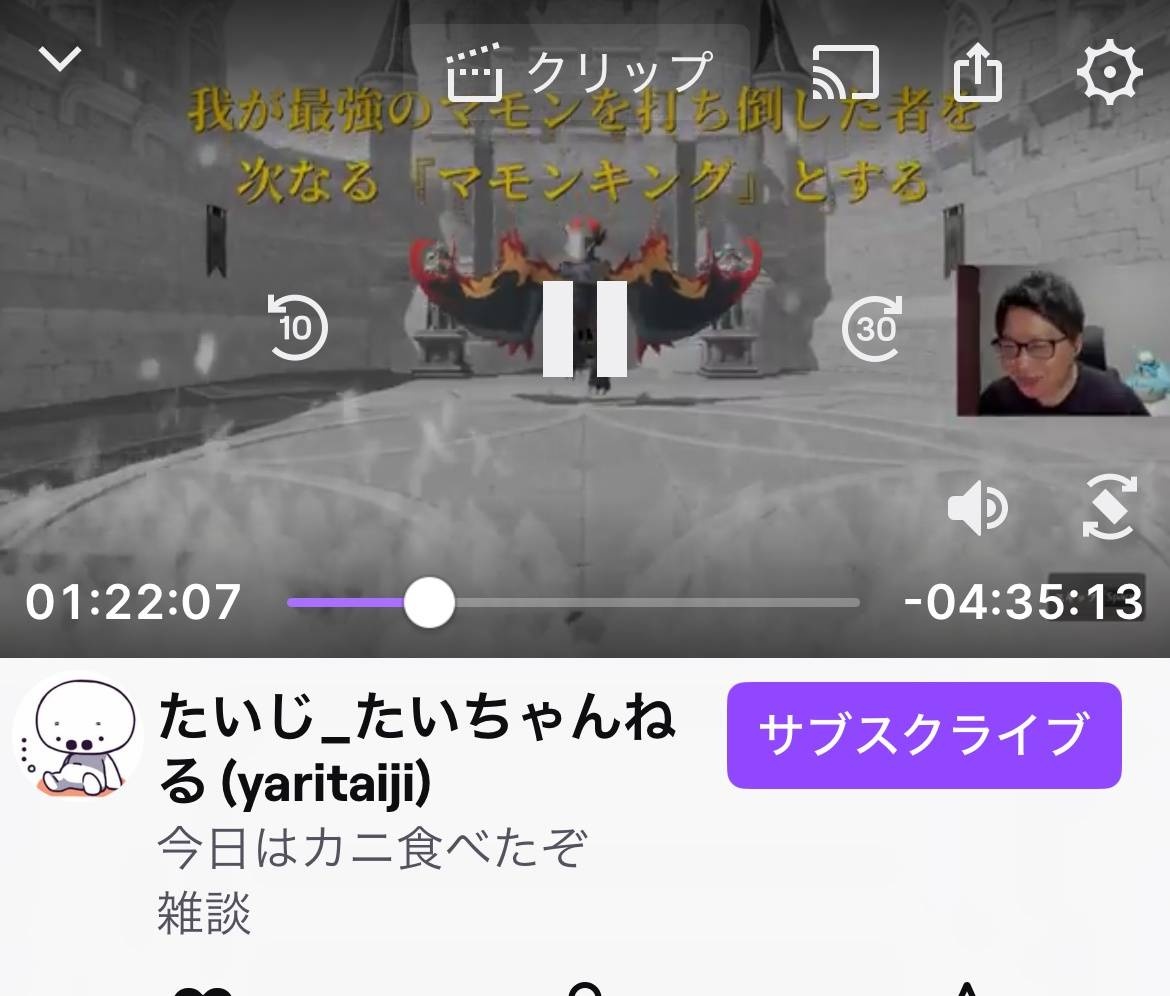Rewind the video 10 seconds
Screen dimensions: 1170x996
click(x=297, y=327)
